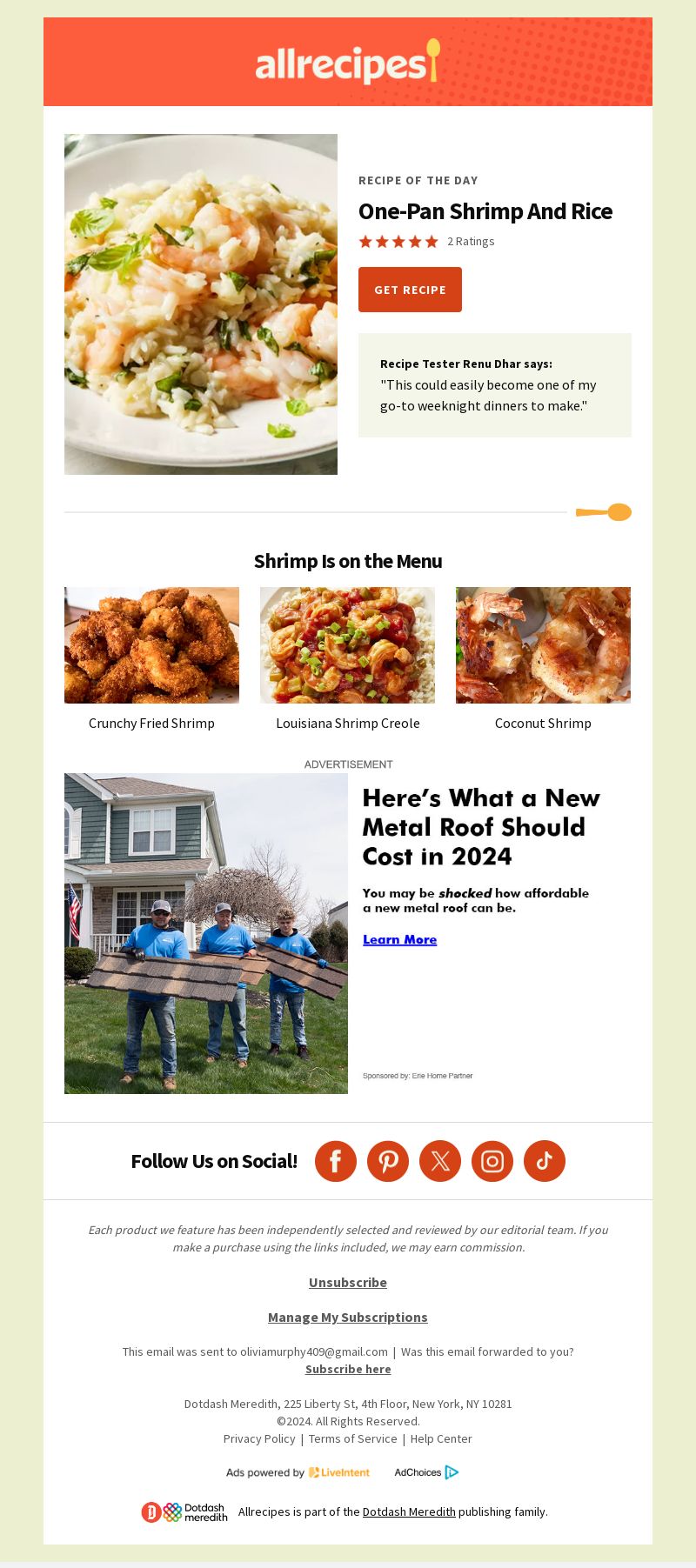Open Manage My Subscriptions
This screenshot has height=1568, width=696.
coord(348,1317)
